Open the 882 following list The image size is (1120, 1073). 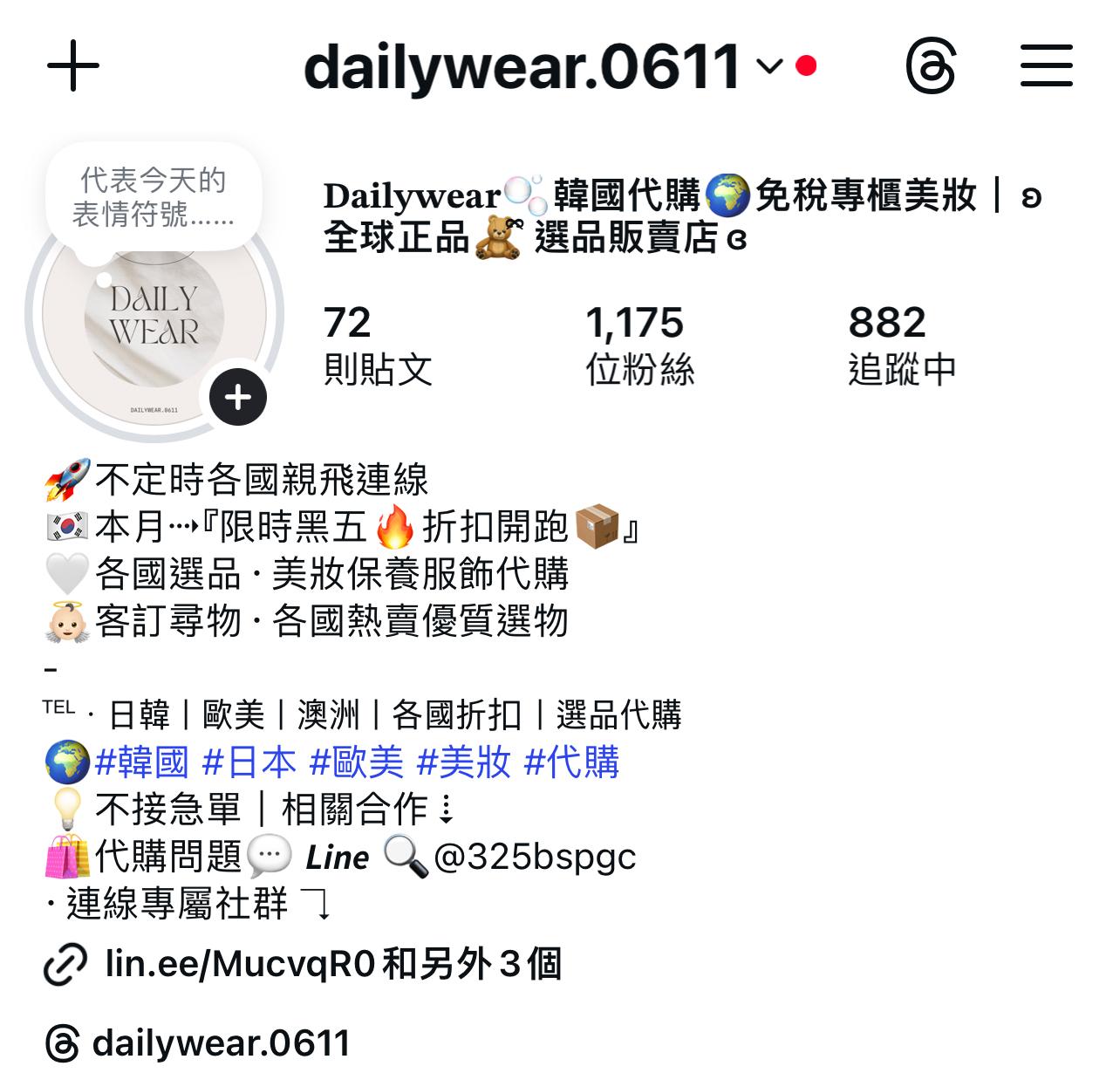(901, 345)
